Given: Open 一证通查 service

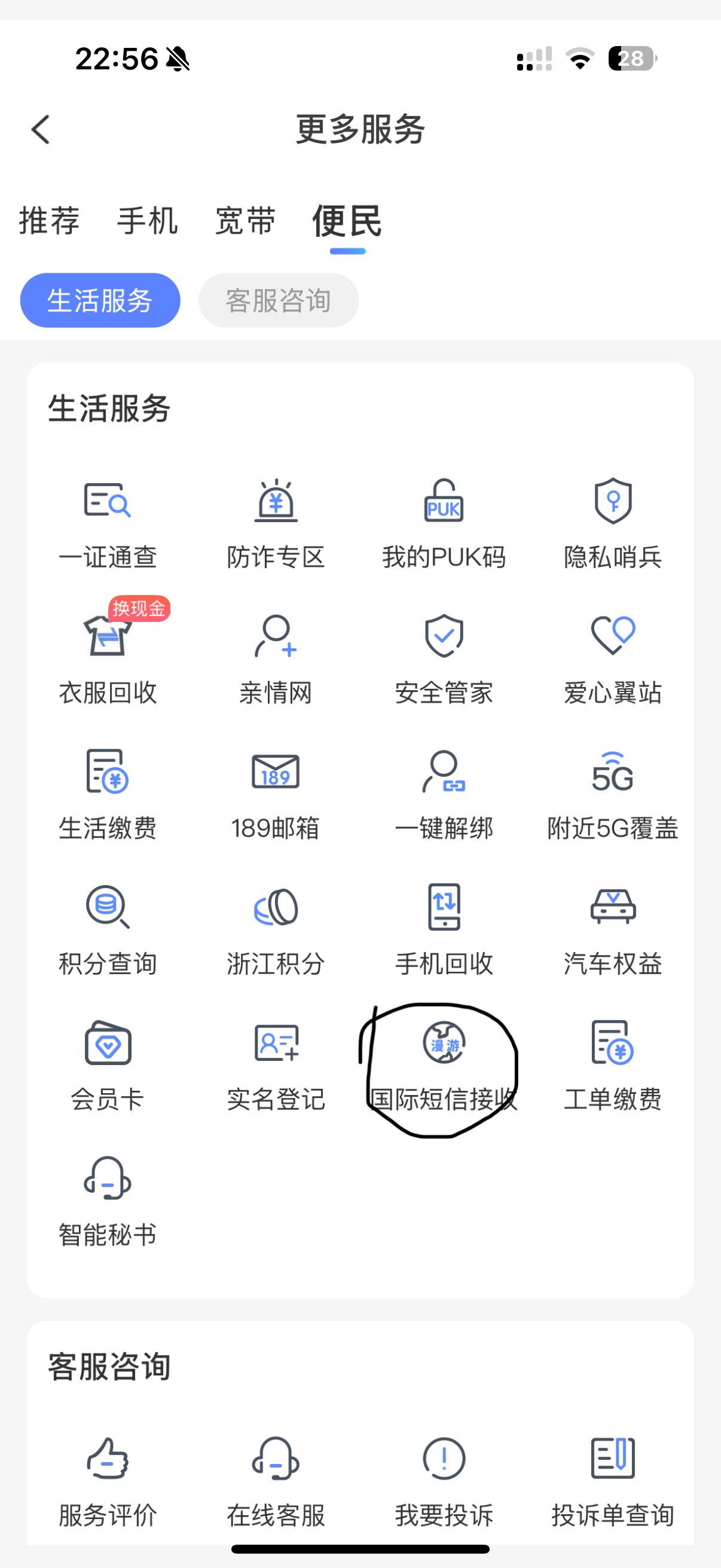Looking at the screenshot, I should (x=108, y=522).
